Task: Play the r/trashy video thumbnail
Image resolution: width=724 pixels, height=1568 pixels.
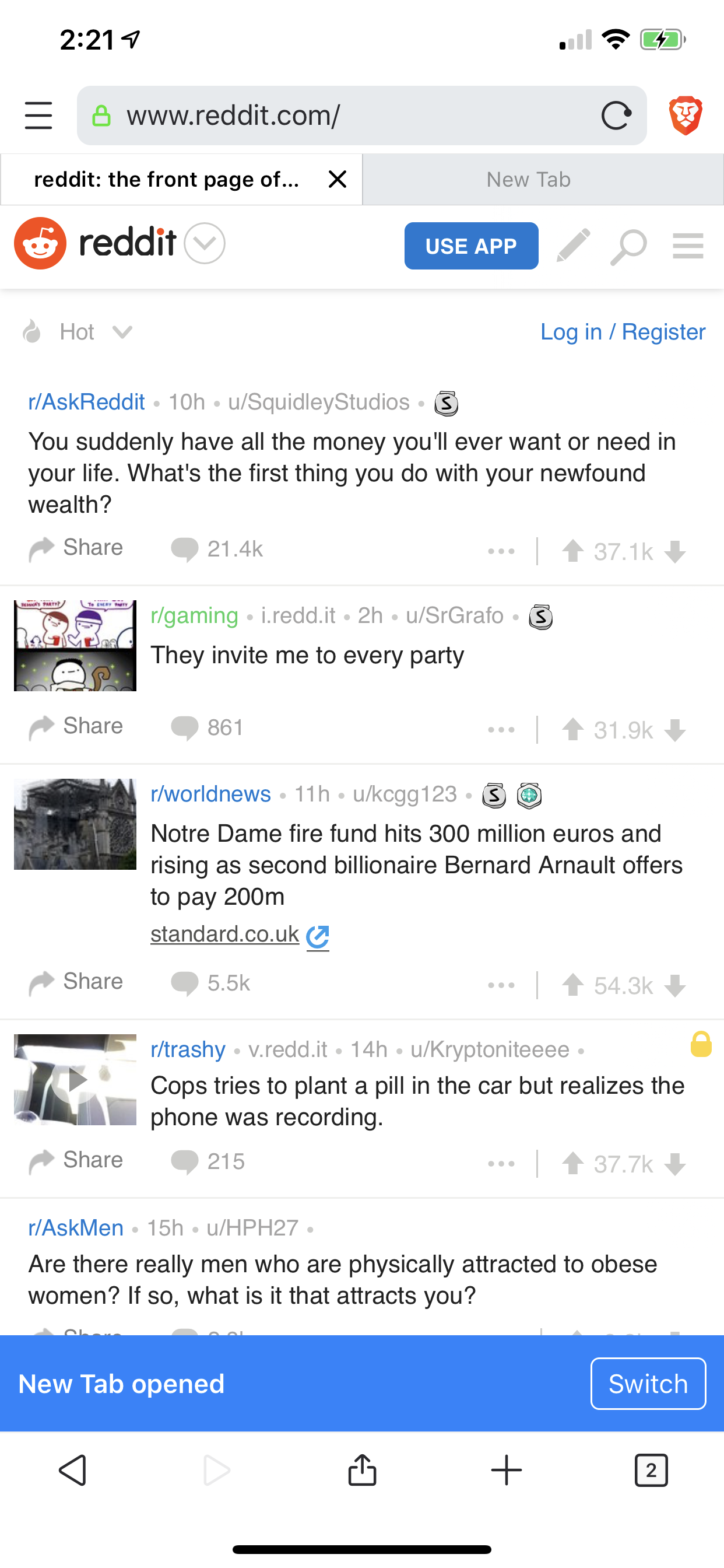Action: tap(75, 1079)
